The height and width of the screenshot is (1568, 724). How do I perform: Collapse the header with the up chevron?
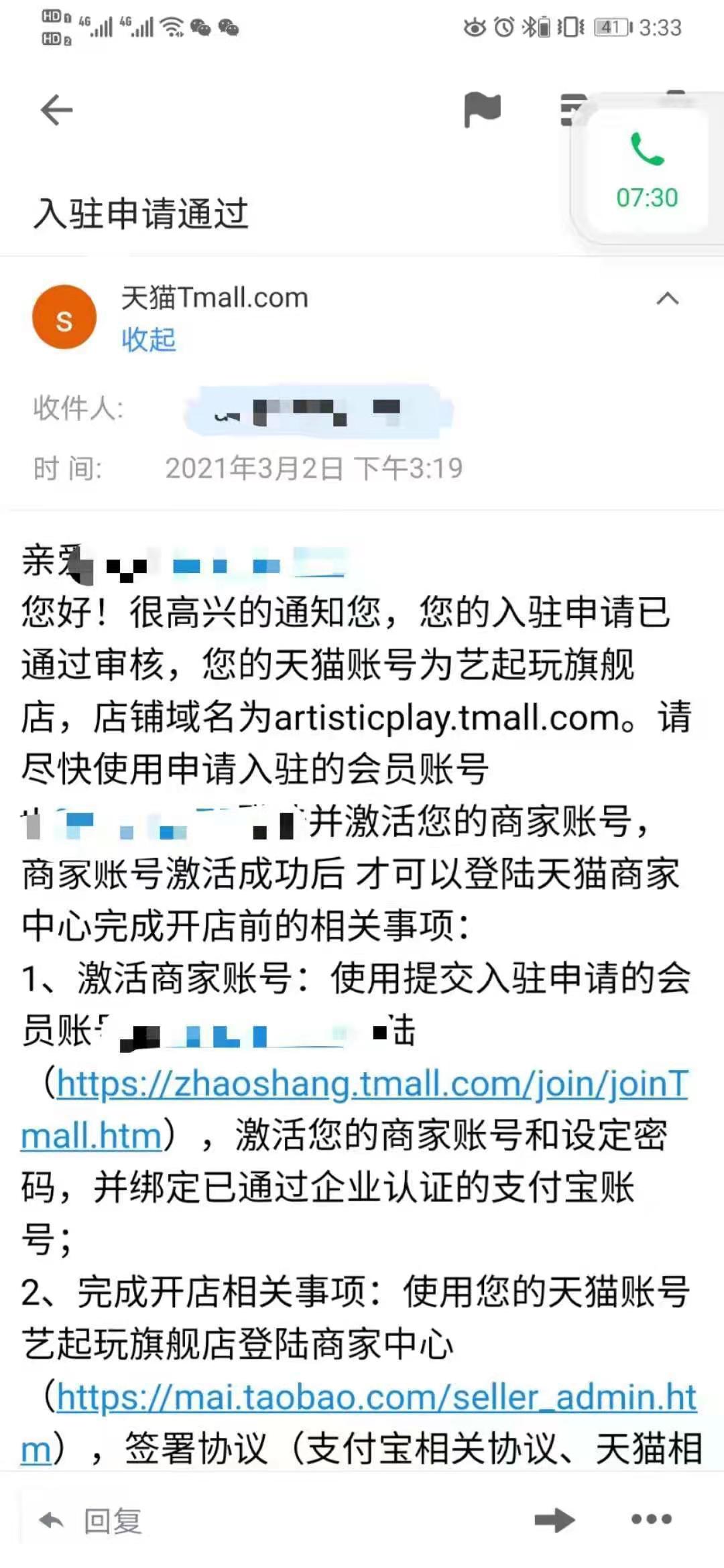[x=667, y=299]
